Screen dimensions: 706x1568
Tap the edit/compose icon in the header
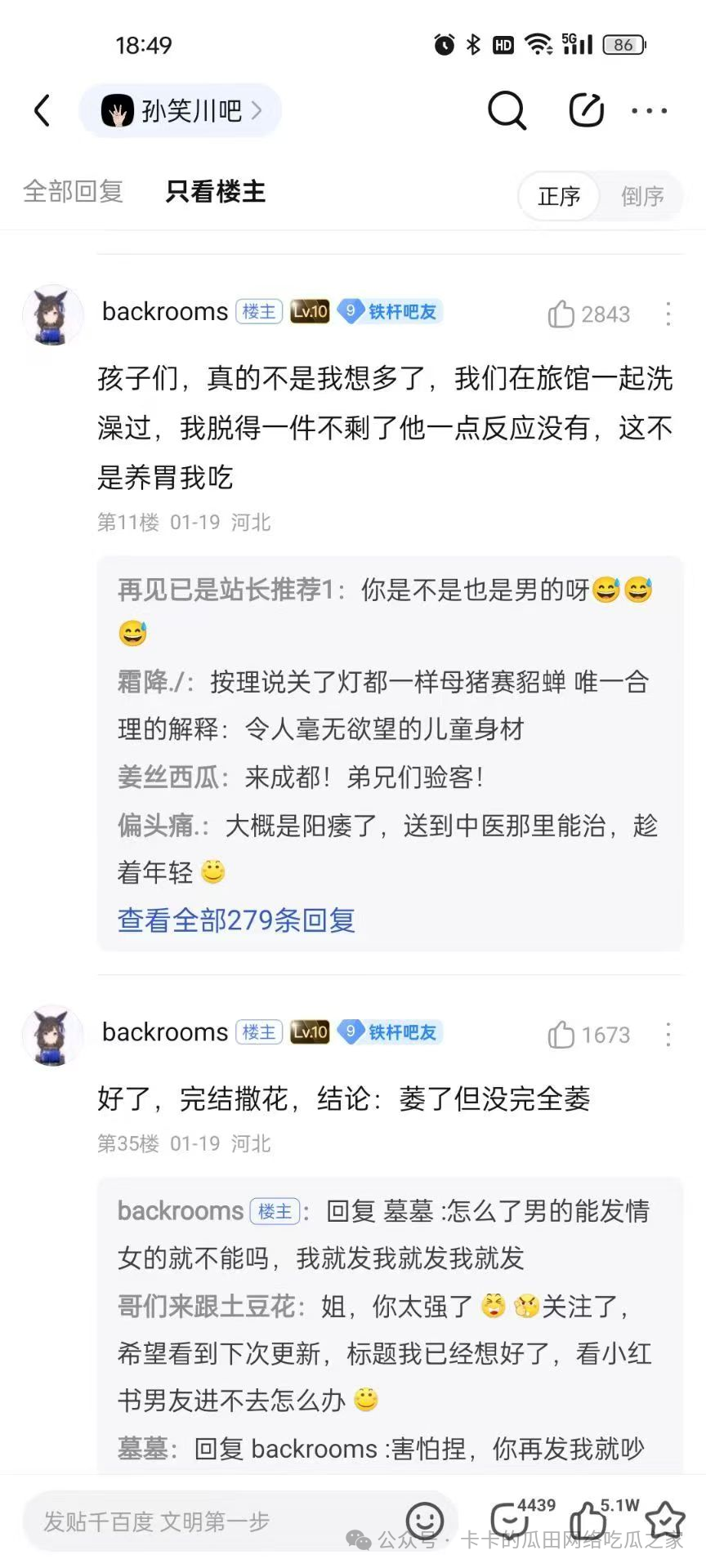point(586,110)
